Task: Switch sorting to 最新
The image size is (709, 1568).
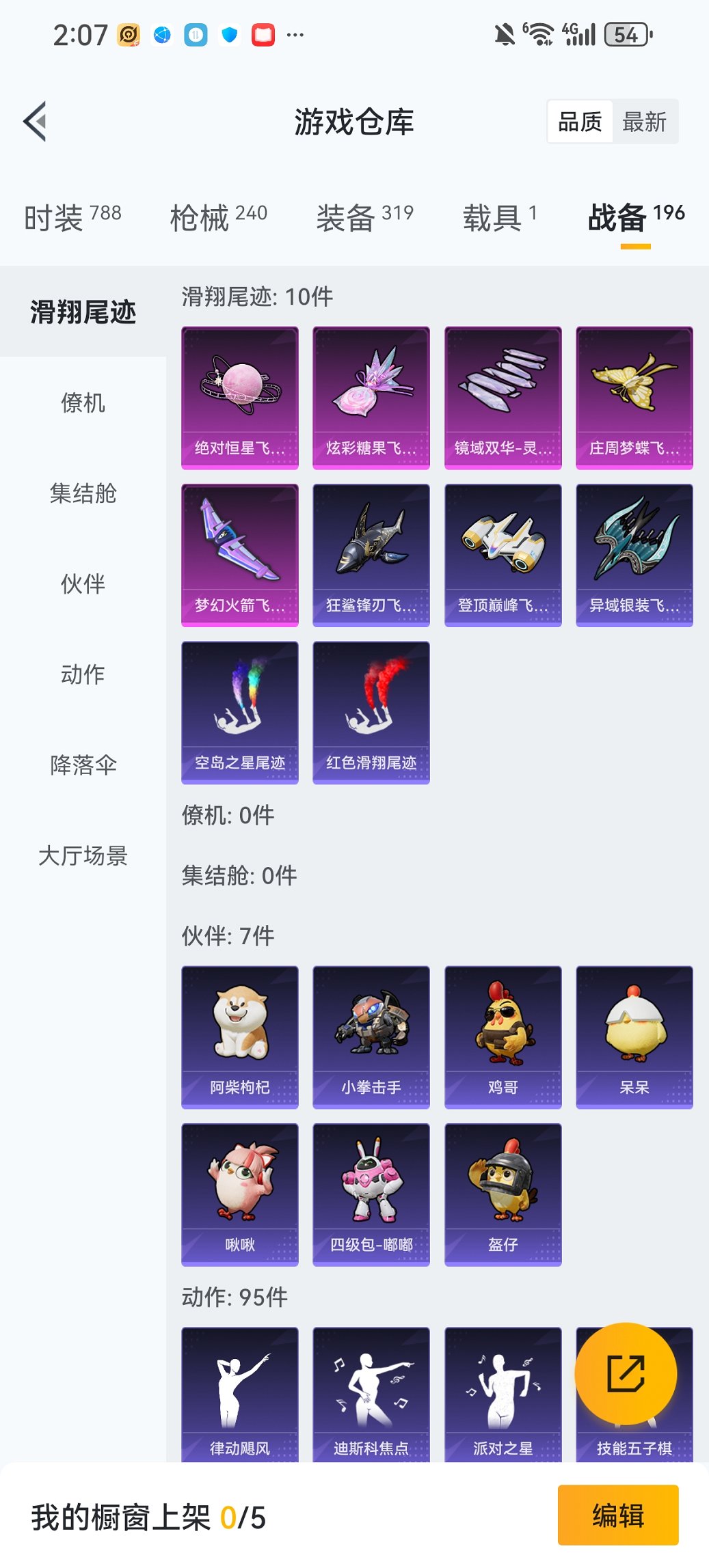Action: [645, 122]
